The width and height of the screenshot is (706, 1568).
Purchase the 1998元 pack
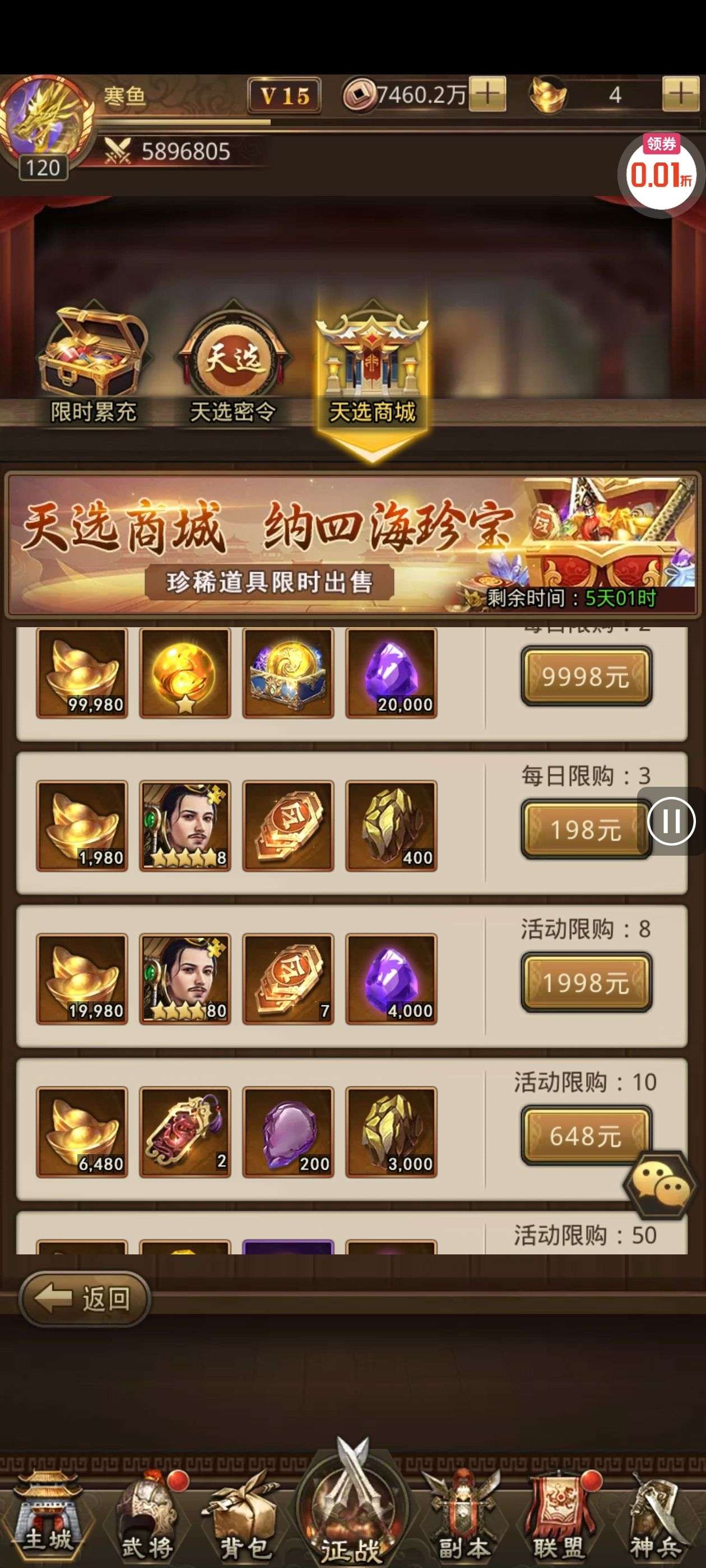(586, 982)
